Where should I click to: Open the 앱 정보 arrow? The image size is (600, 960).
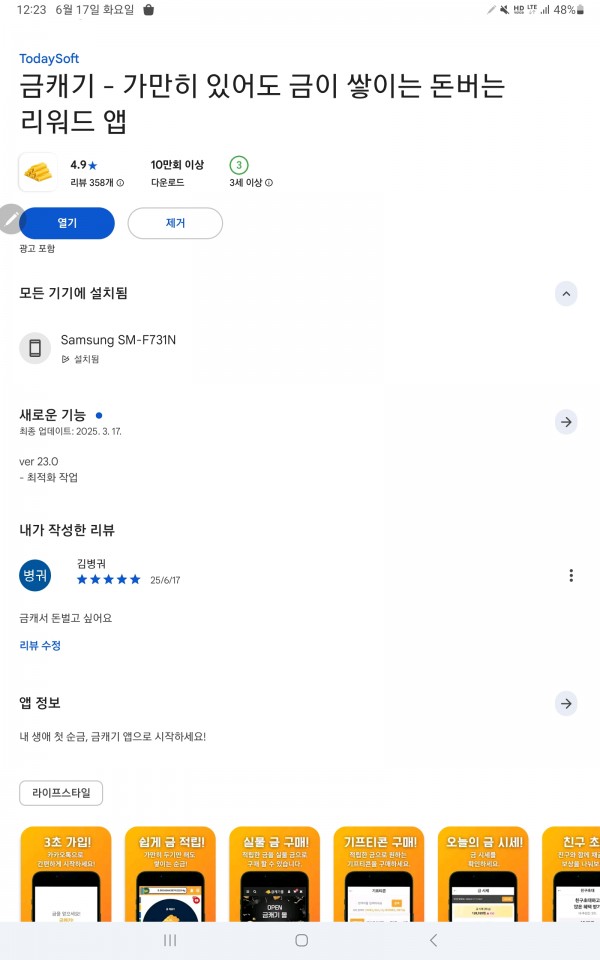click(566, 703)
